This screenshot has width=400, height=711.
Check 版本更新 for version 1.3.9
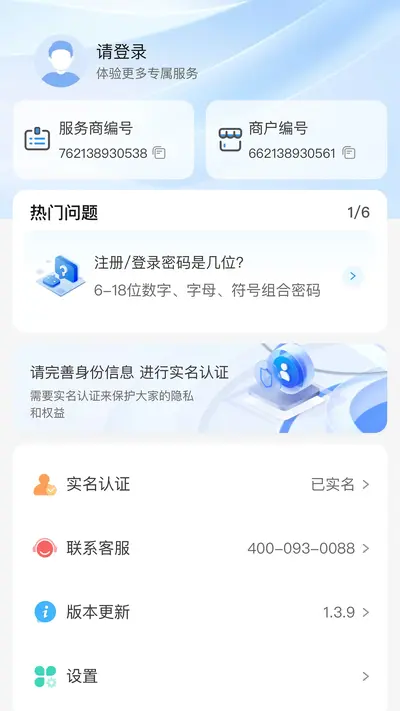[200, 612]
